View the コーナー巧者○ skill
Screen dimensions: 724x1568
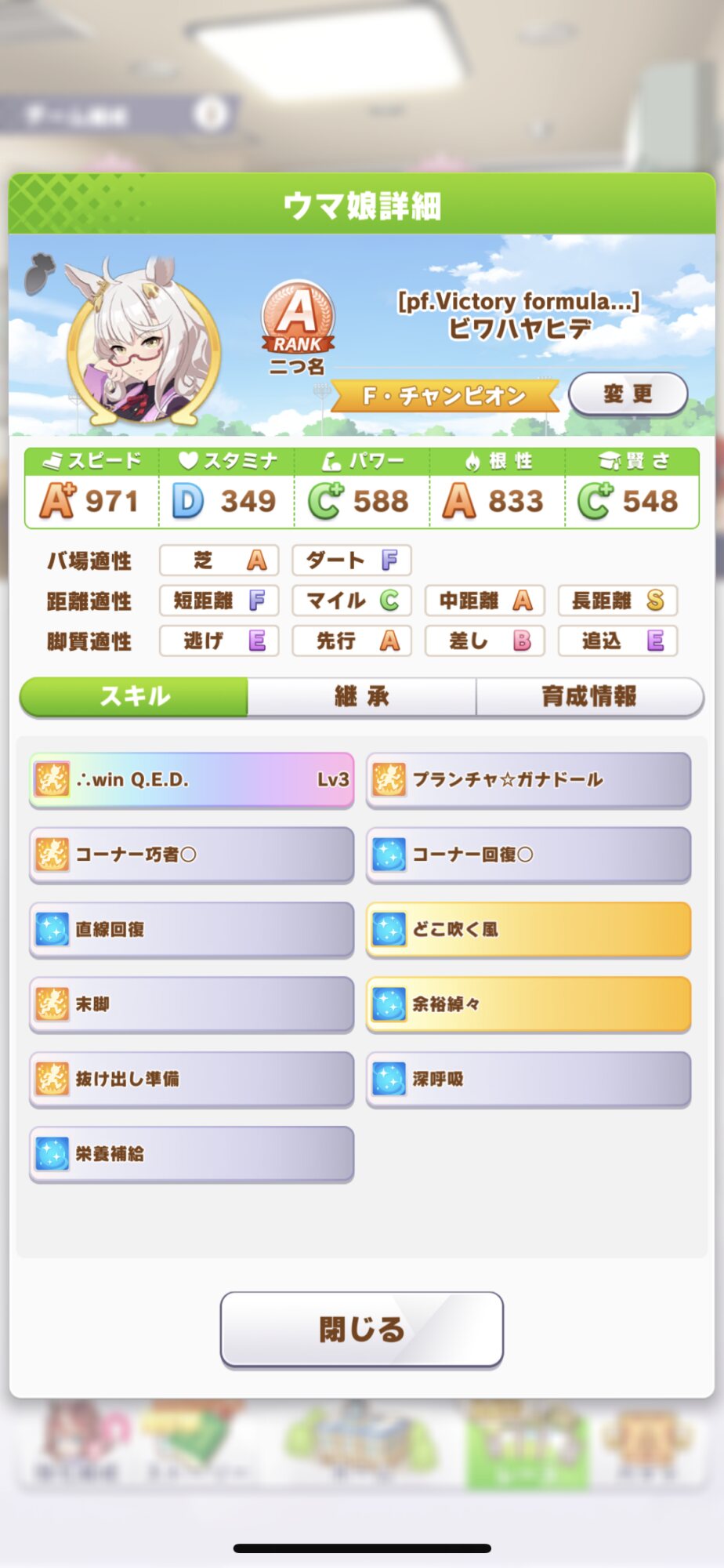191,854
